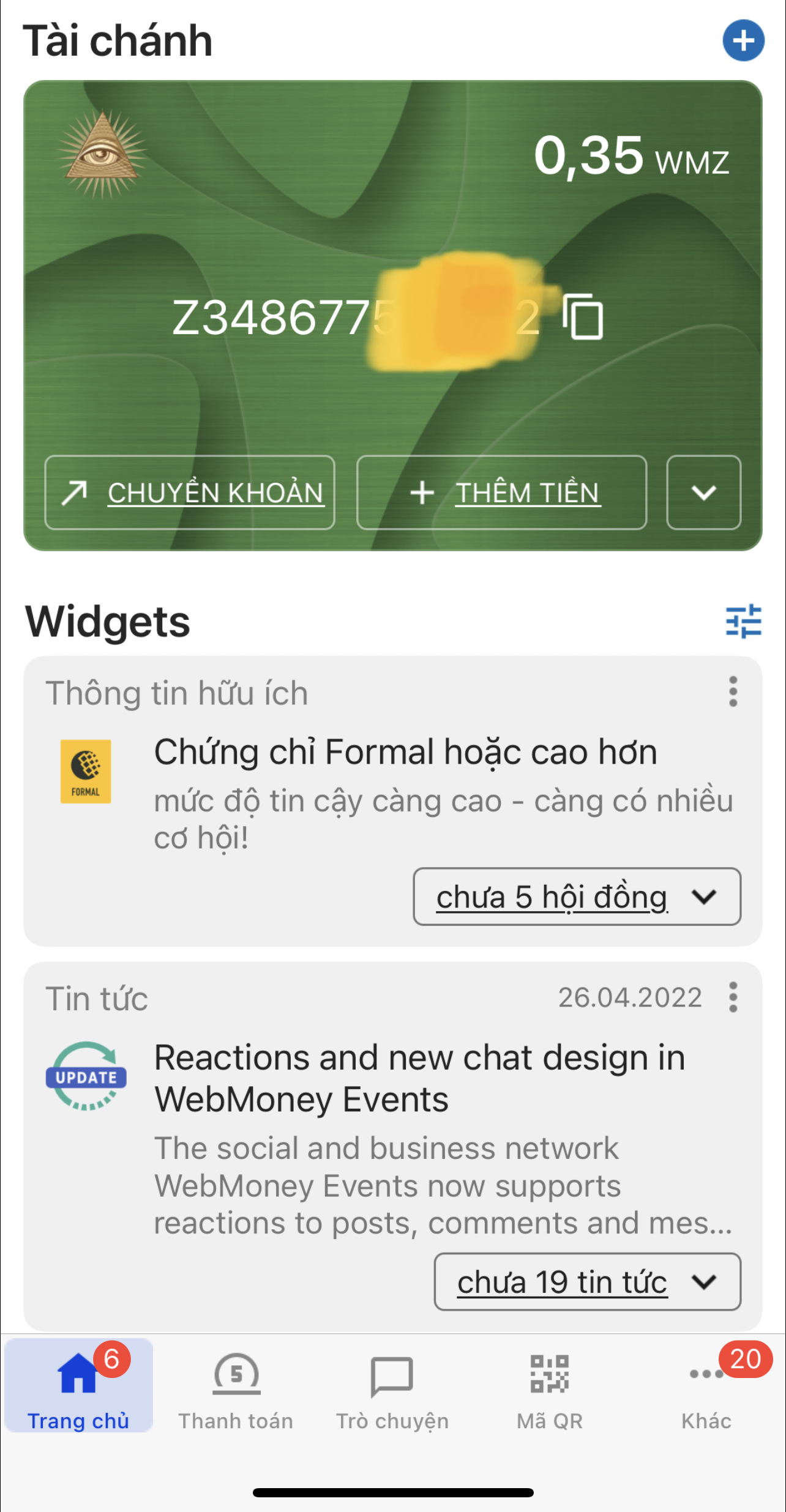786x1512 pixels.
Task: Copy the WMZ wallet number
Action: tap(582, 316)
